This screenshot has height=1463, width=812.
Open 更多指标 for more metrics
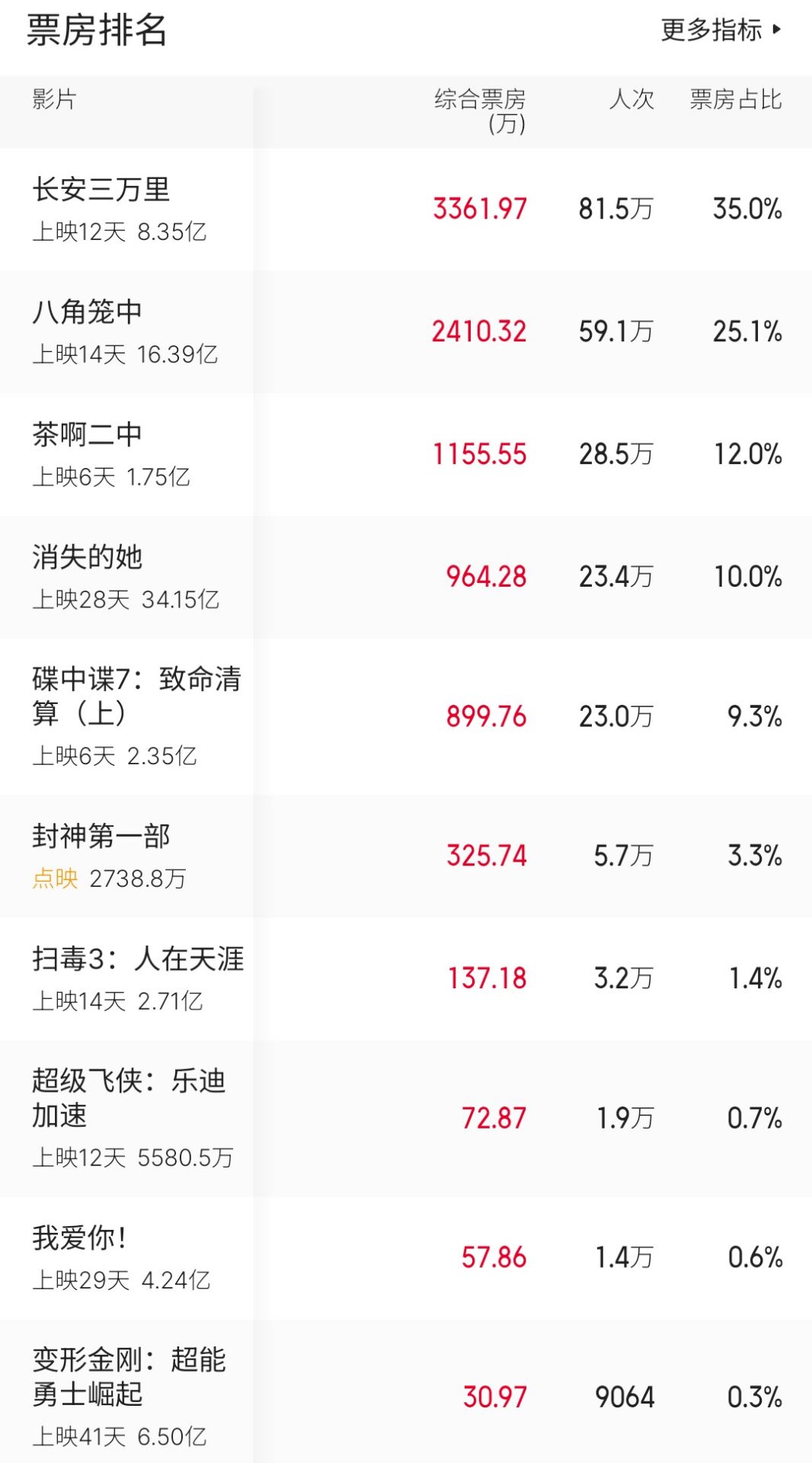coord(720,30)
